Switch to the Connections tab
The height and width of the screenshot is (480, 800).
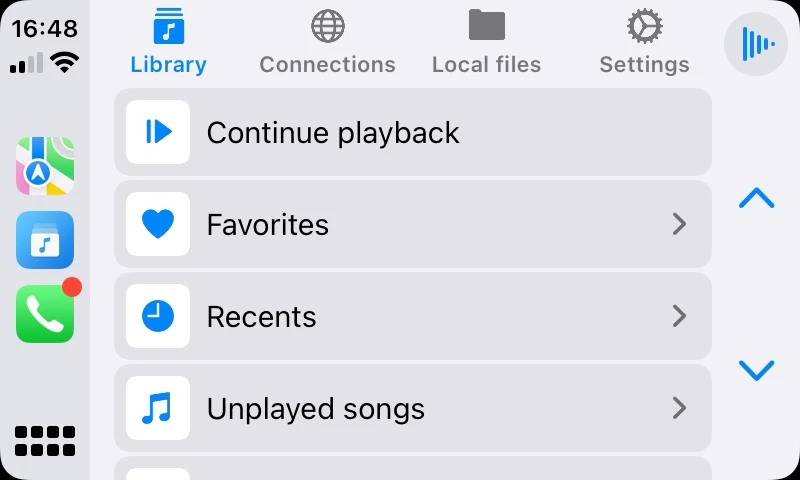point(327,43)
